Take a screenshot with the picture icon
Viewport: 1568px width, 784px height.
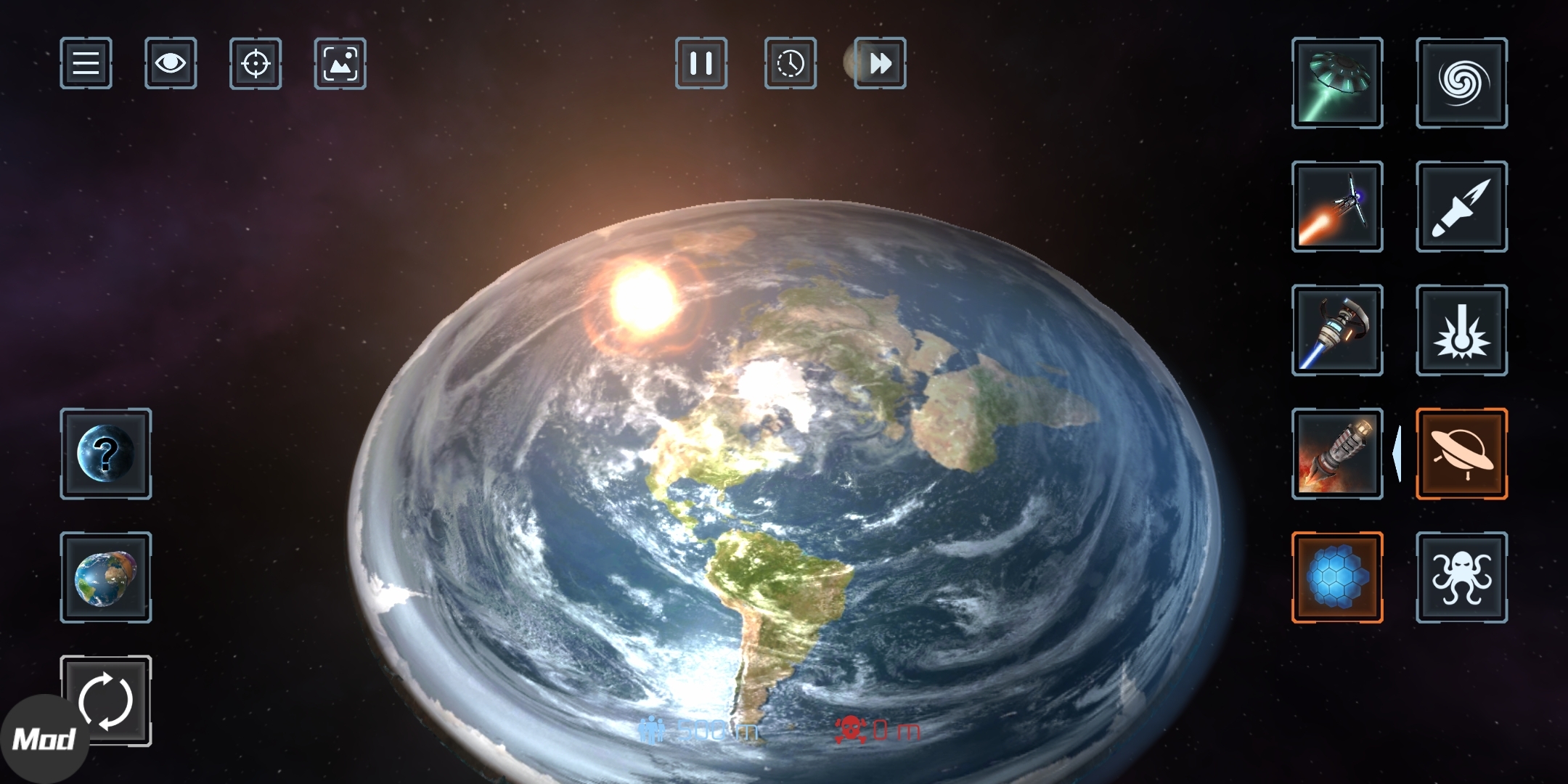[340, 63]
